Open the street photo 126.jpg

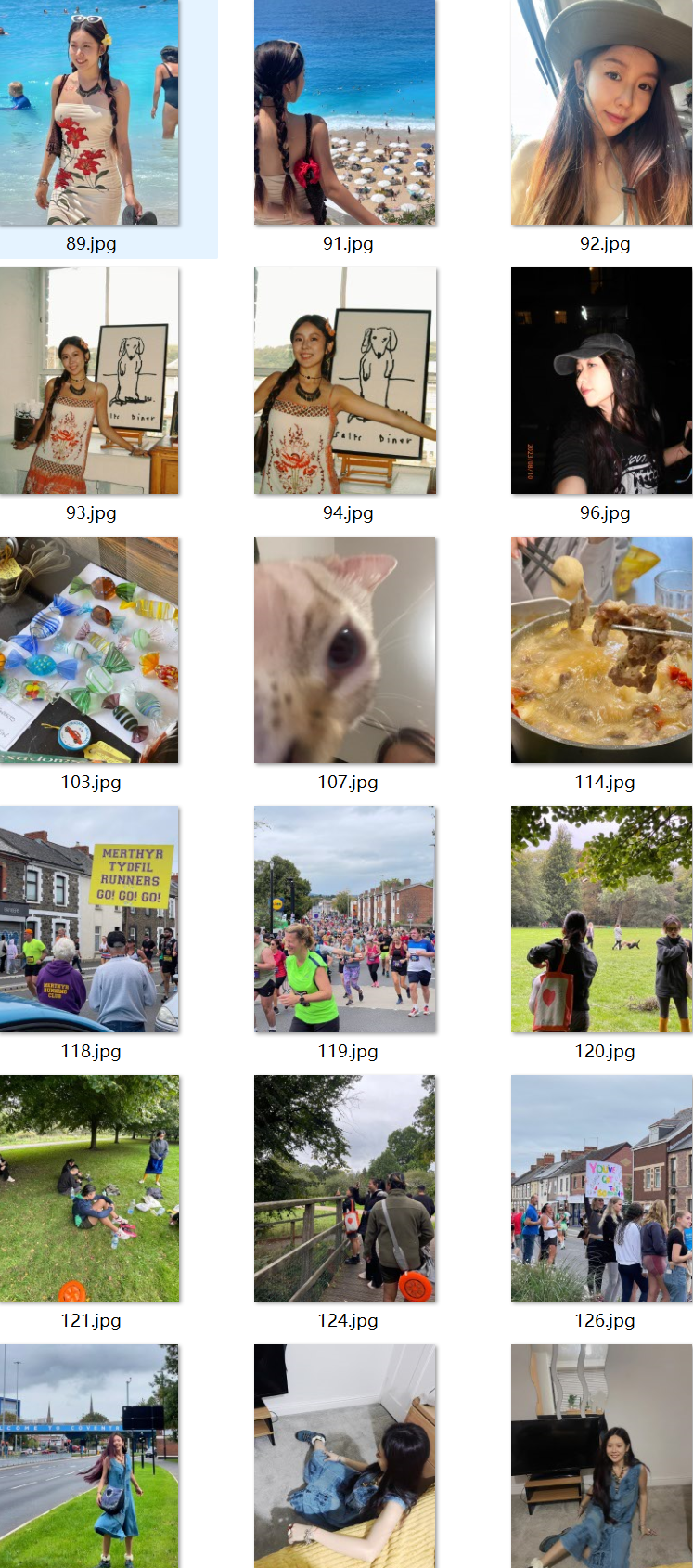click(x=601, y=1188)
